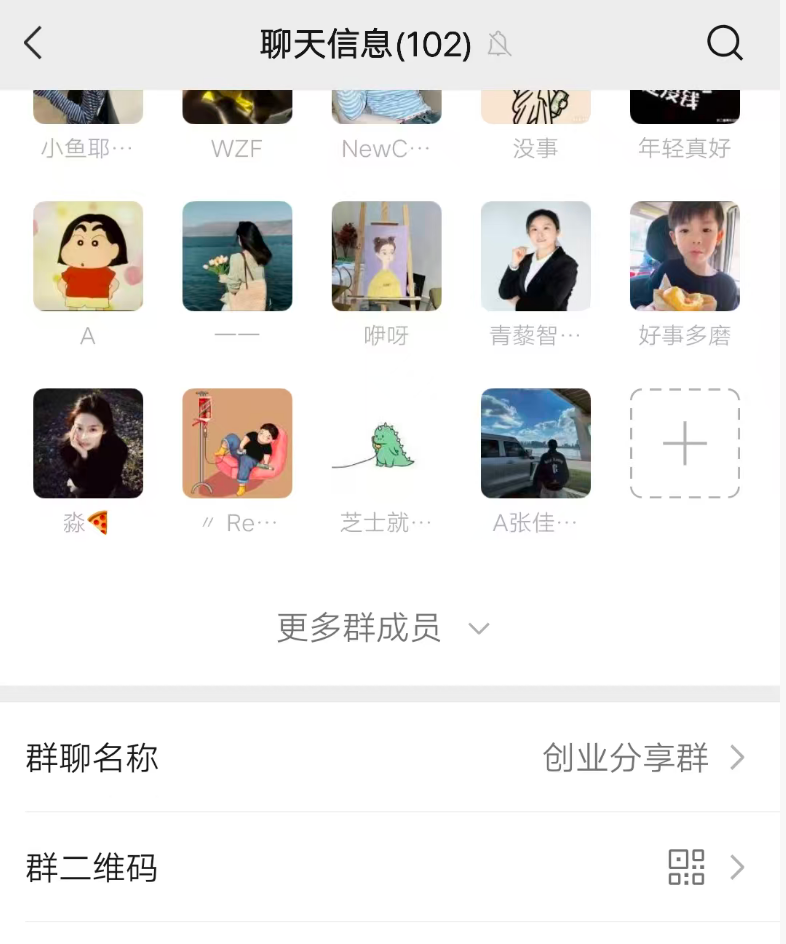The height and width of the screenshot is (944, 786).
Task: Tap the avatar of 好事多磨
Action: (x=685, y=257)
